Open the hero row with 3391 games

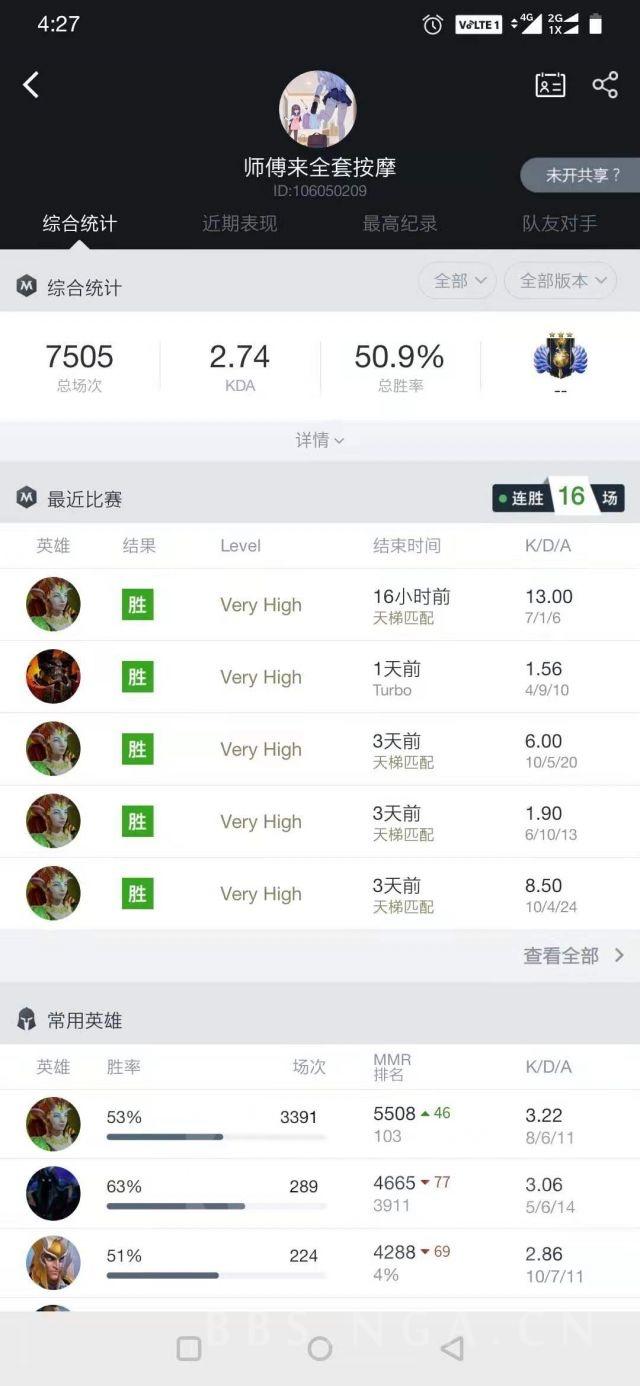coord(320,1124)
